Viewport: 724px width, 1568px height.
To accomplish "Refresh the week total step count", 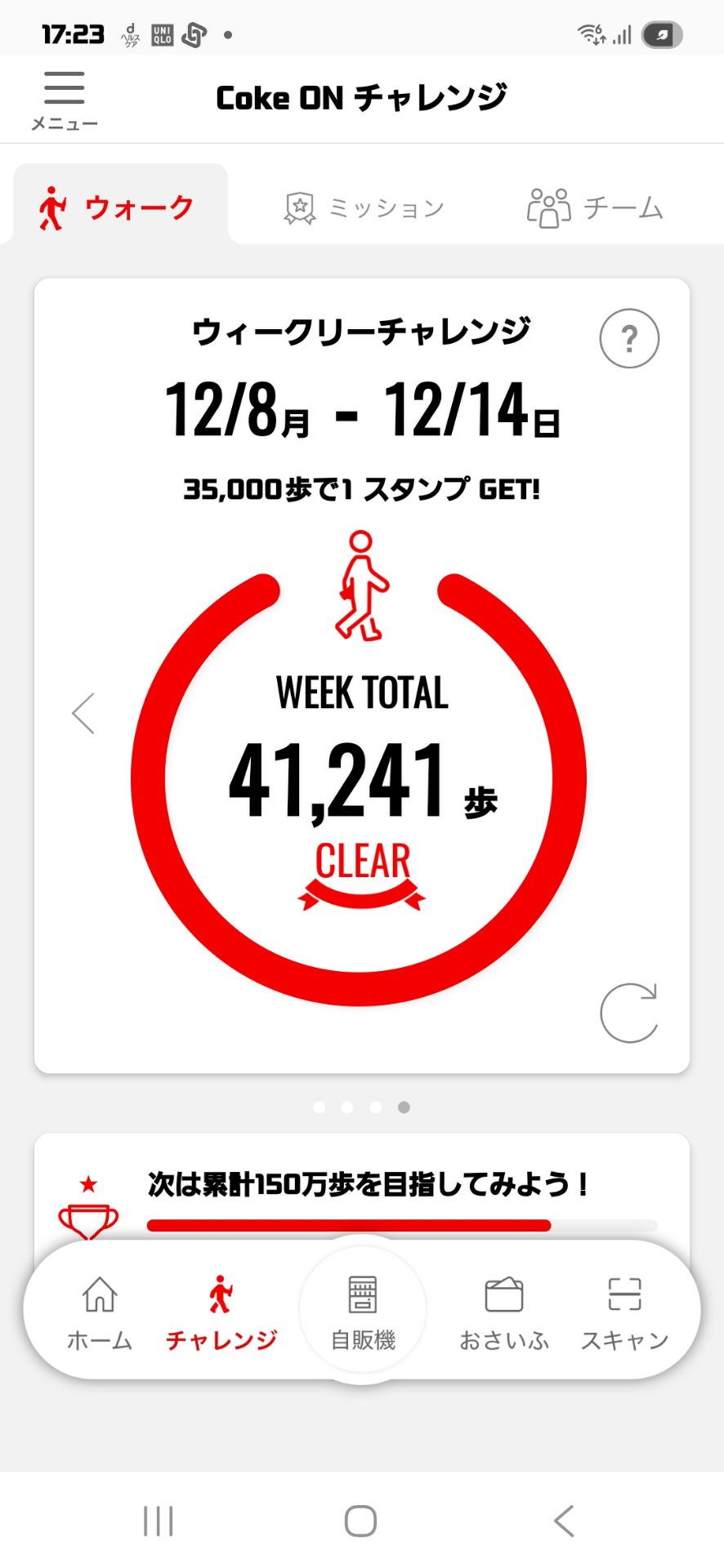I will [628, 1013].
